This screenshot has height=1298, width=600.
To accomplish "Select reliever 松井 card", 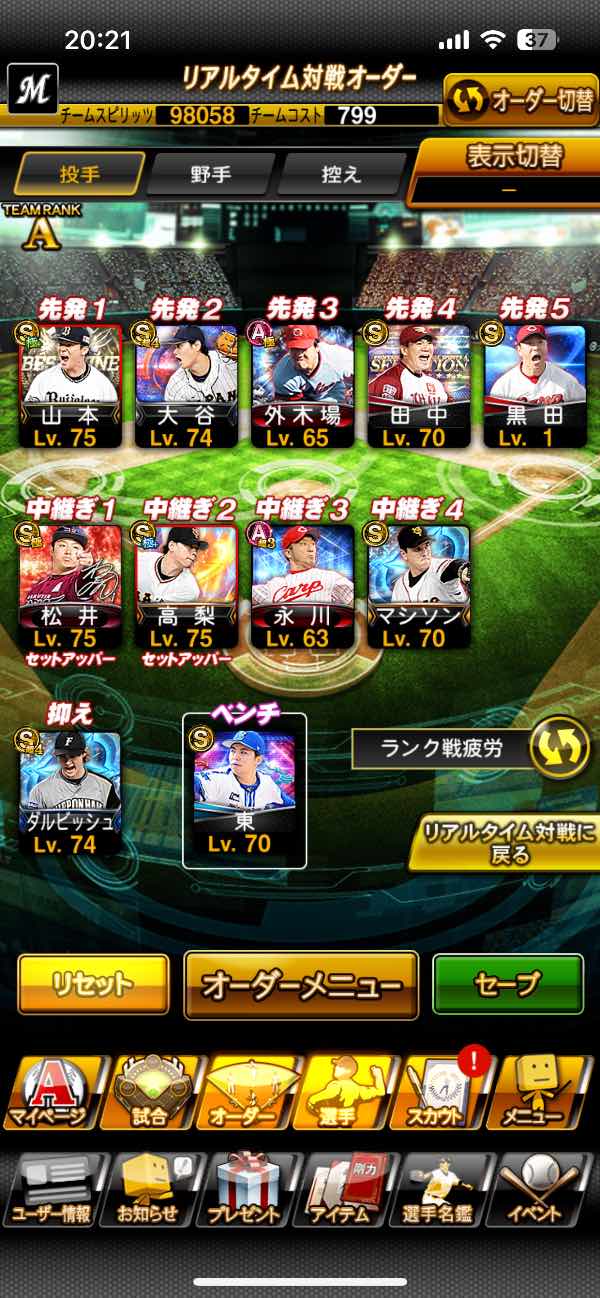I will click(x=71, y=584).
